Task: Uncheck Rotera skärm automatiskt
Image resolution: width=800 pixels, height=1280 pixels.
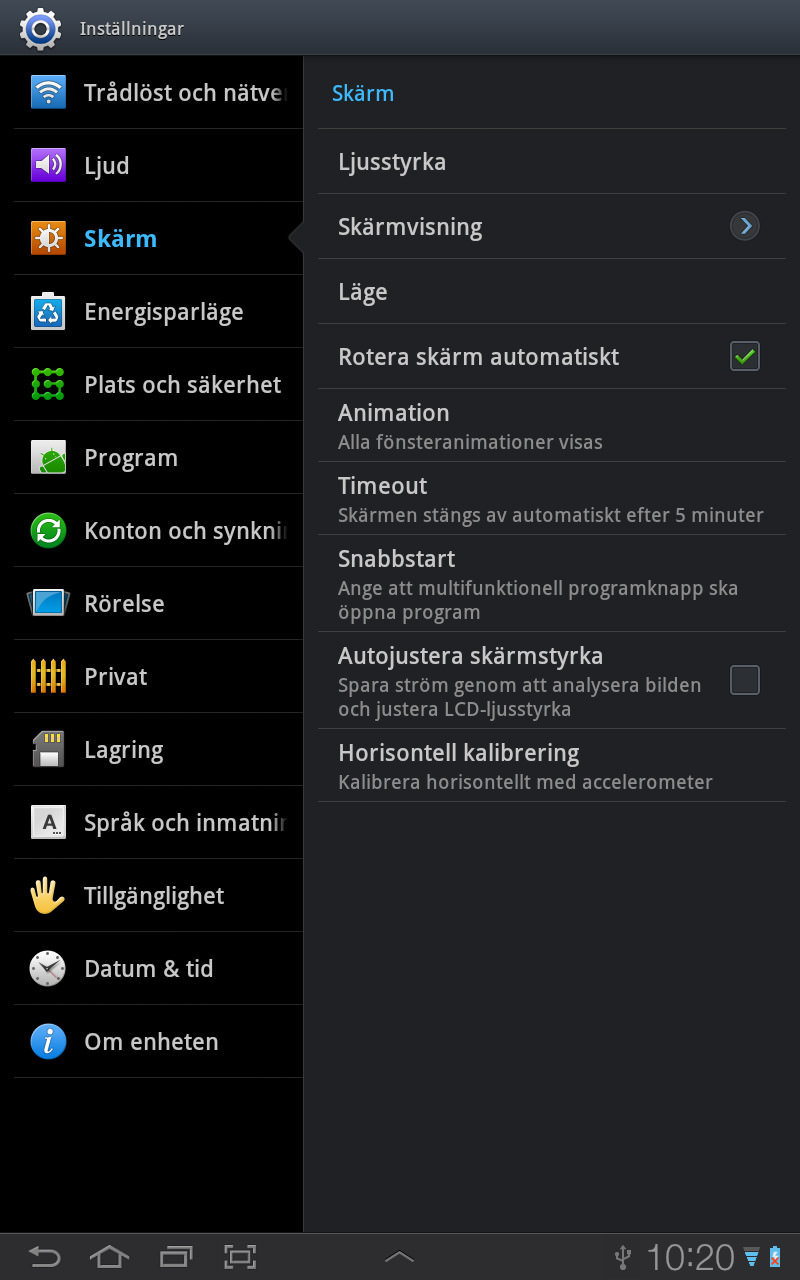Action: (x=744, y=356)
